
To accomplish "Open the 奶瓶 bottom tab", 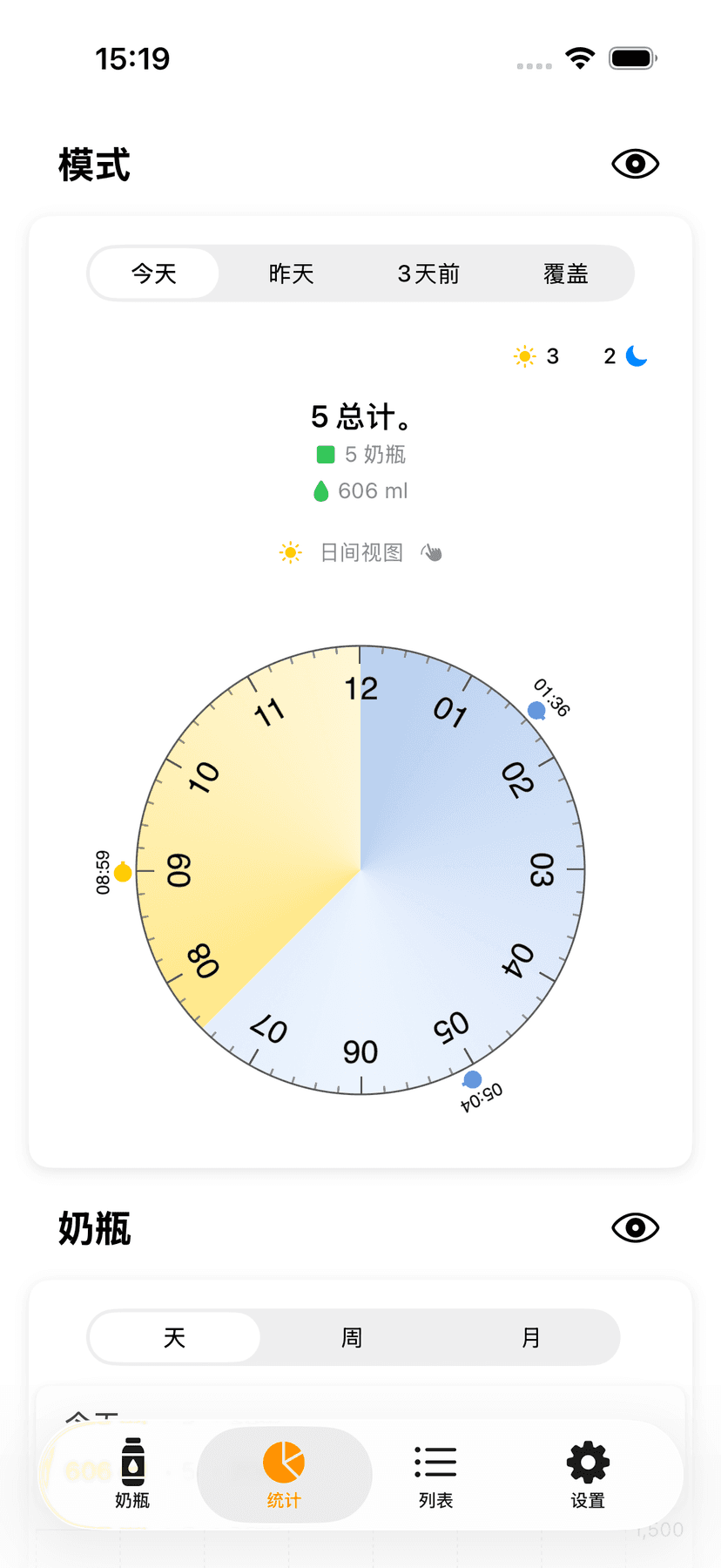I will click(132, 1474).
